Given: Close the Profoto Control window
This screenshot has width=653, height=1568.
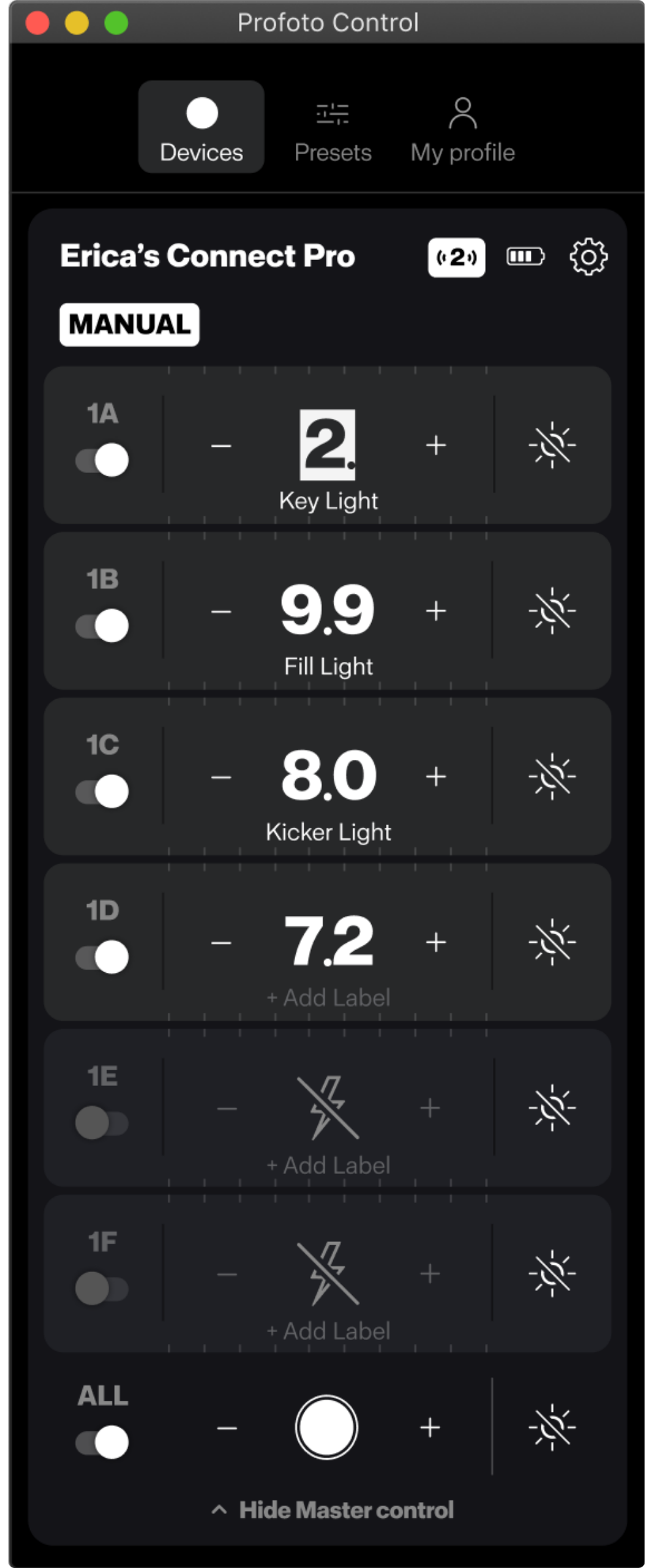Looking at the screenshot, I should (37, 23).
